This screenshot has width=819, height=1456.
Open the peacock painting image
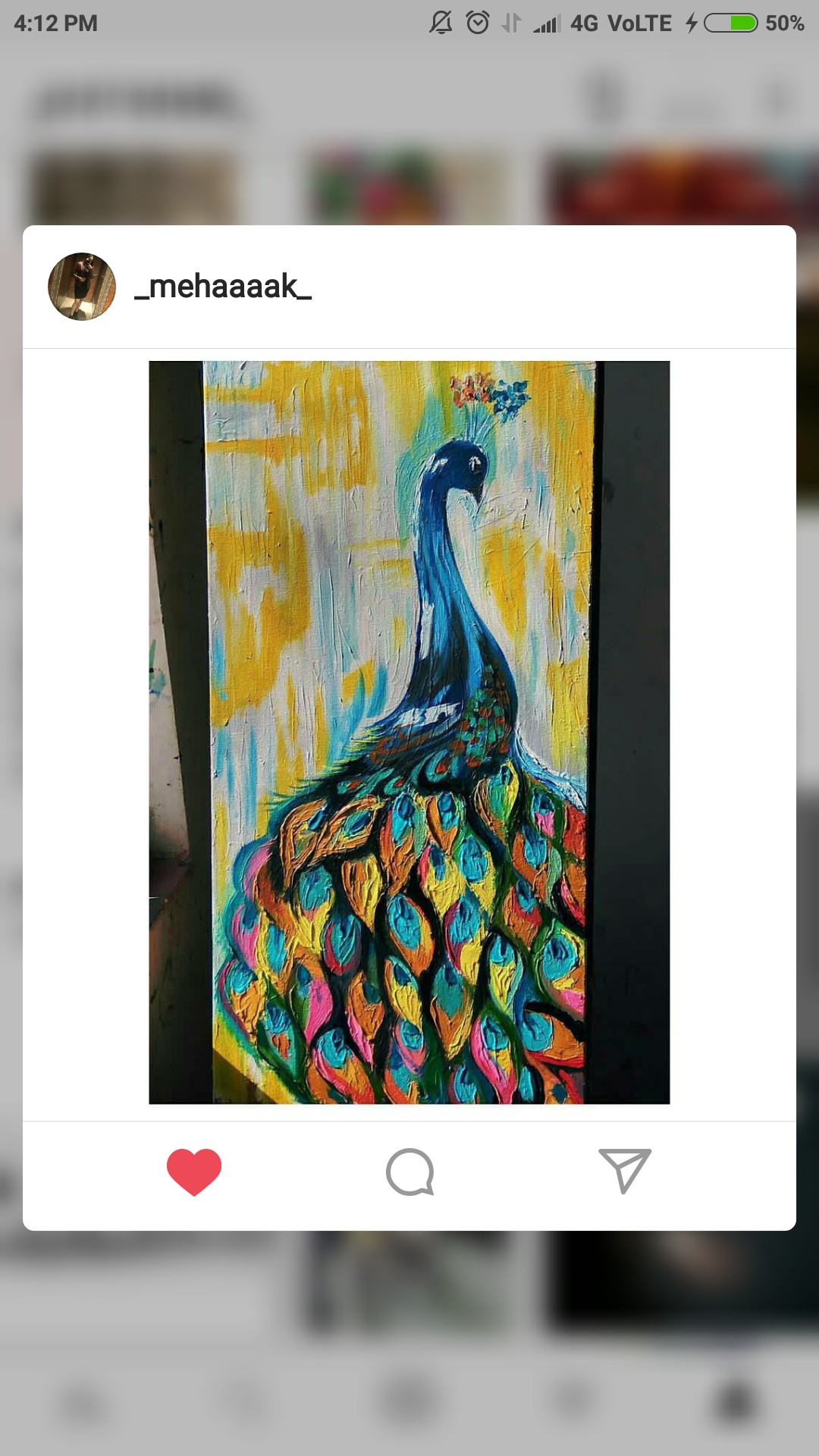pos(409,733)
